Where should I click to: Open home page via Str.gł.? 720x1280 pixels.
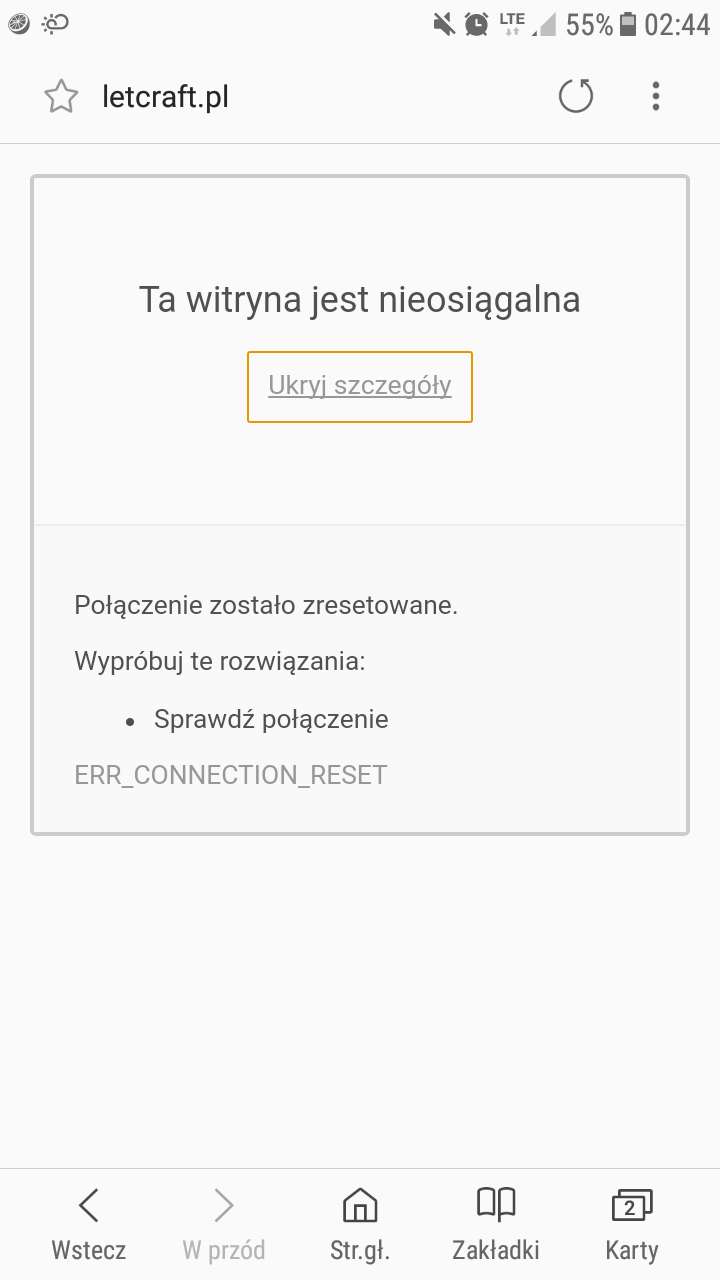tap(360, 1223)
